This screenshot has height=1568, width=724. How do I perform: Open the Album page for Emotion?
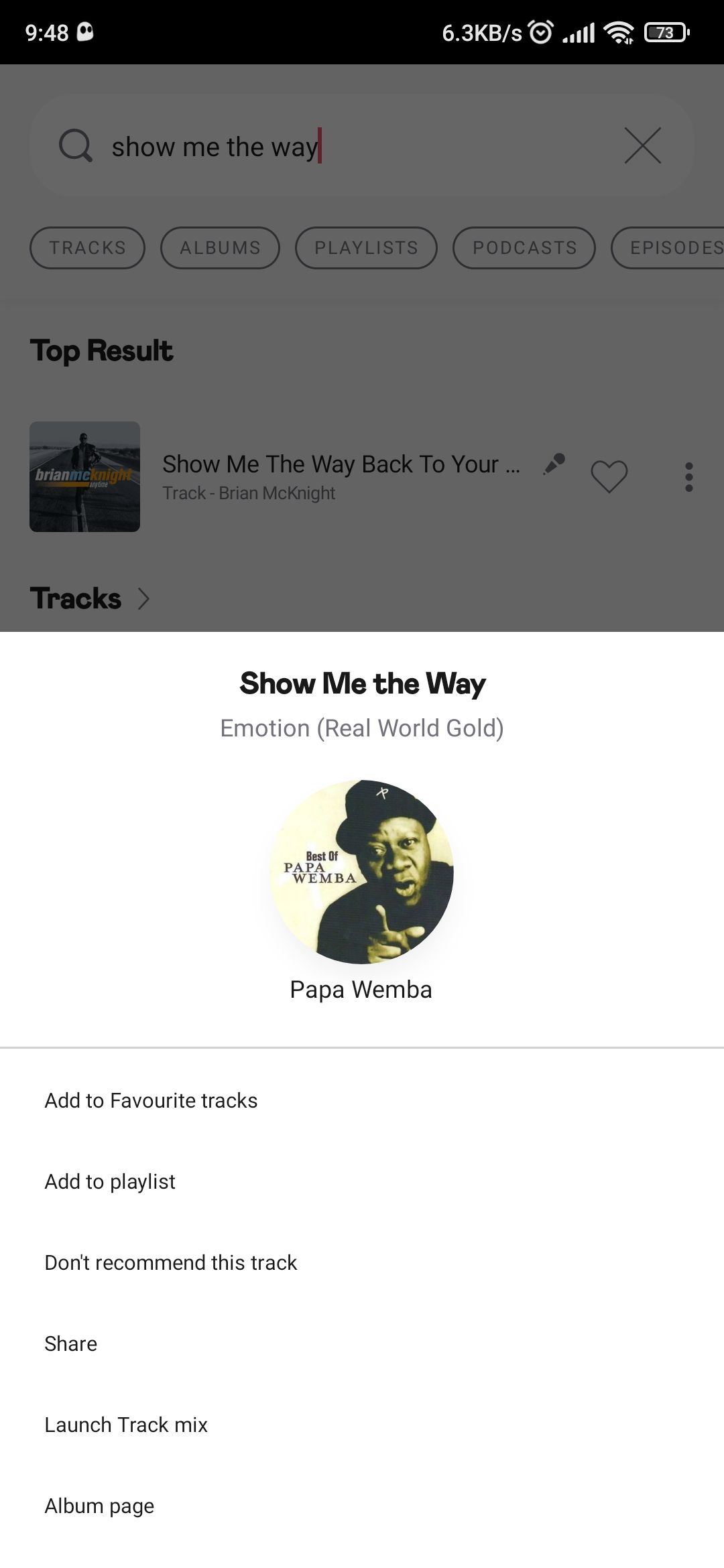pos(99,1506)
